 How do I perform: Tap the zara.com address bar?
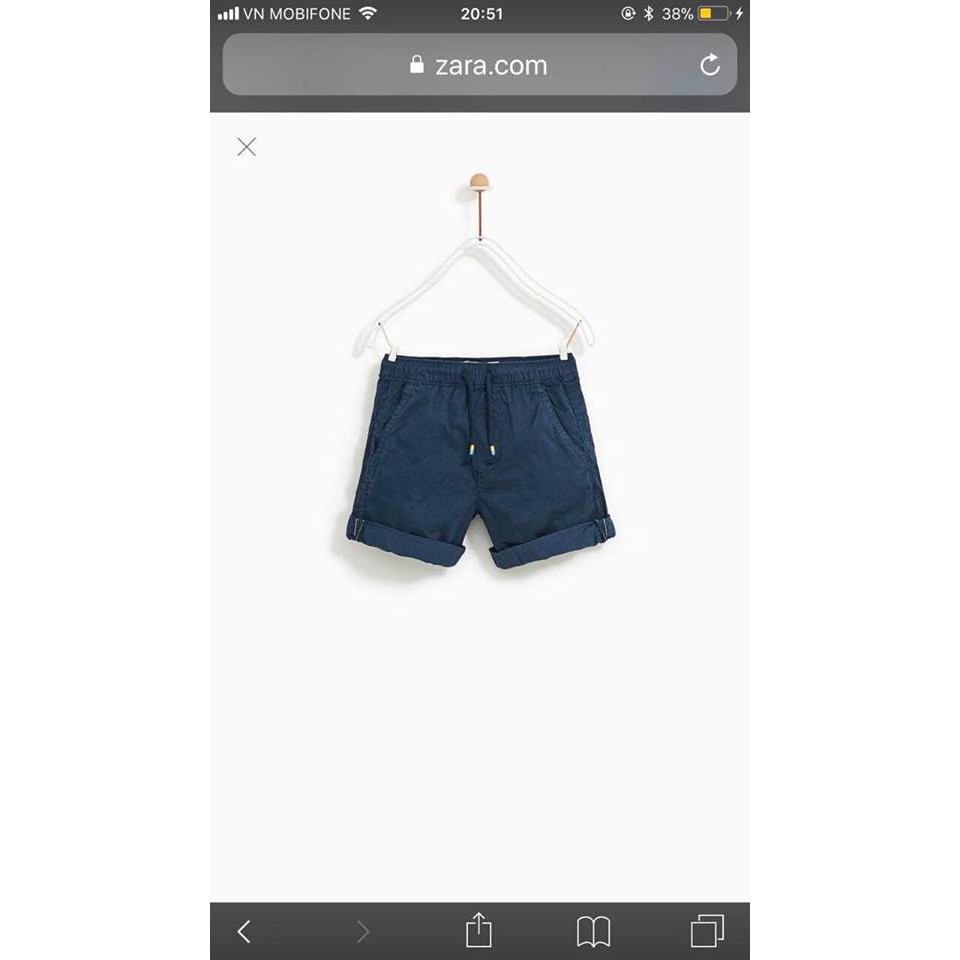(480, 65)
